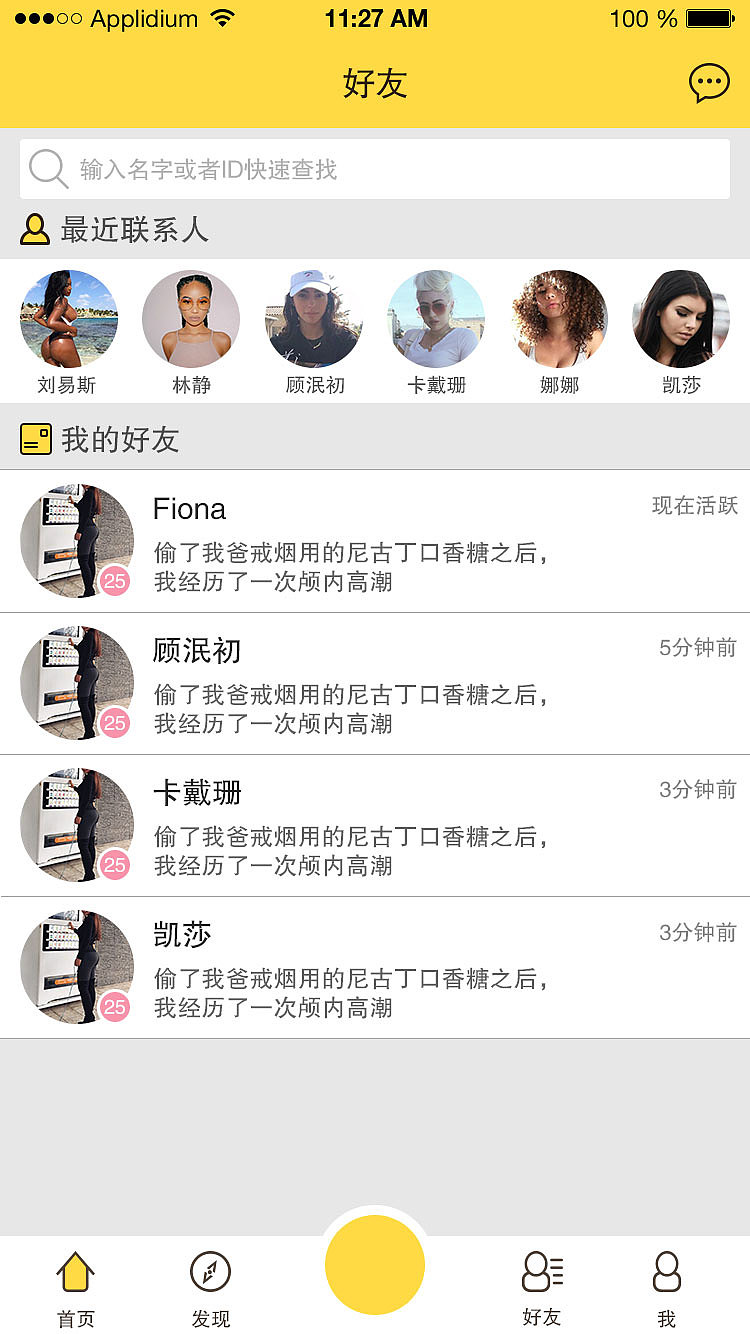This screenshot has height=1334, width=750.
Task: Click the search magnifier icon
Action: [x=47, y=169]
